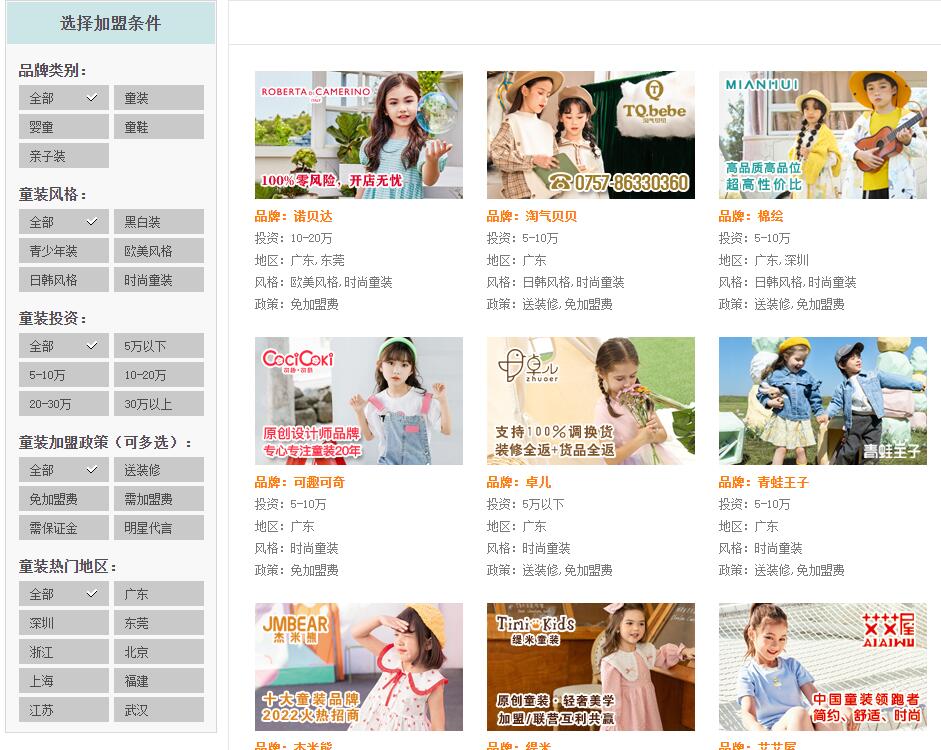Filter region by 广东
This screenshot has height=750, width=941.
[158, 594]
